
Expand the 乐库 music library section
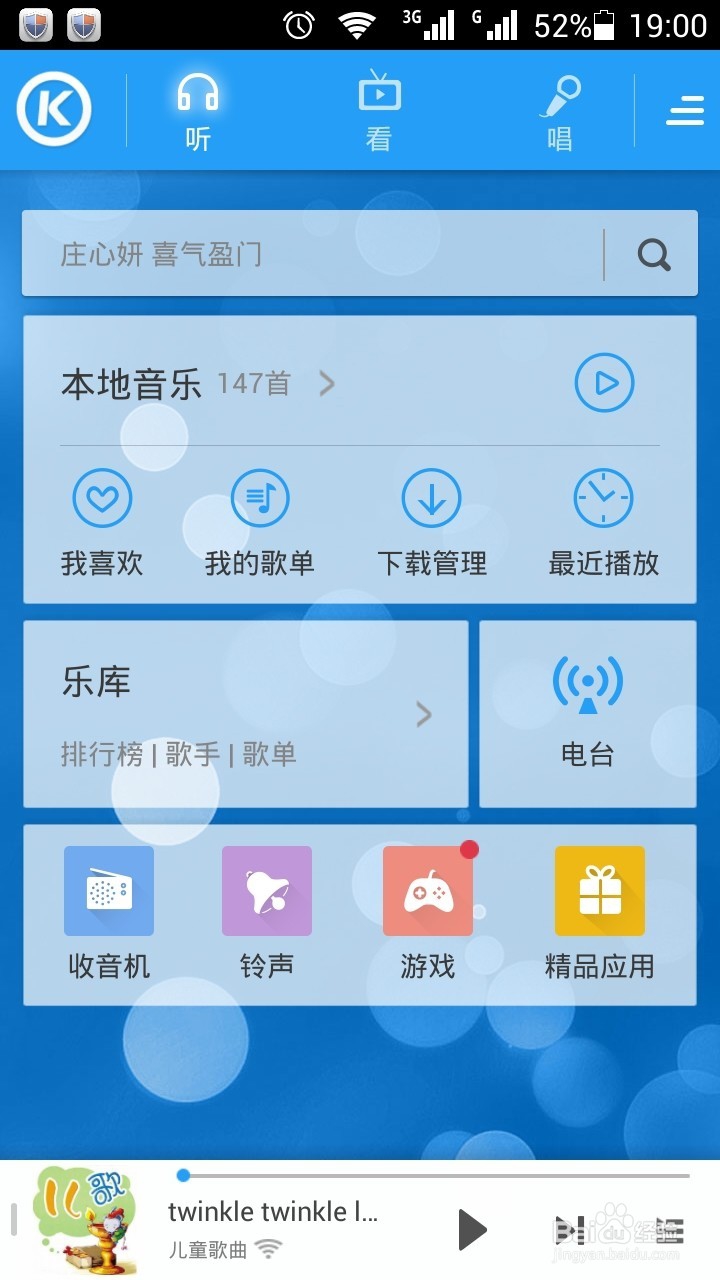pos(422,712)
